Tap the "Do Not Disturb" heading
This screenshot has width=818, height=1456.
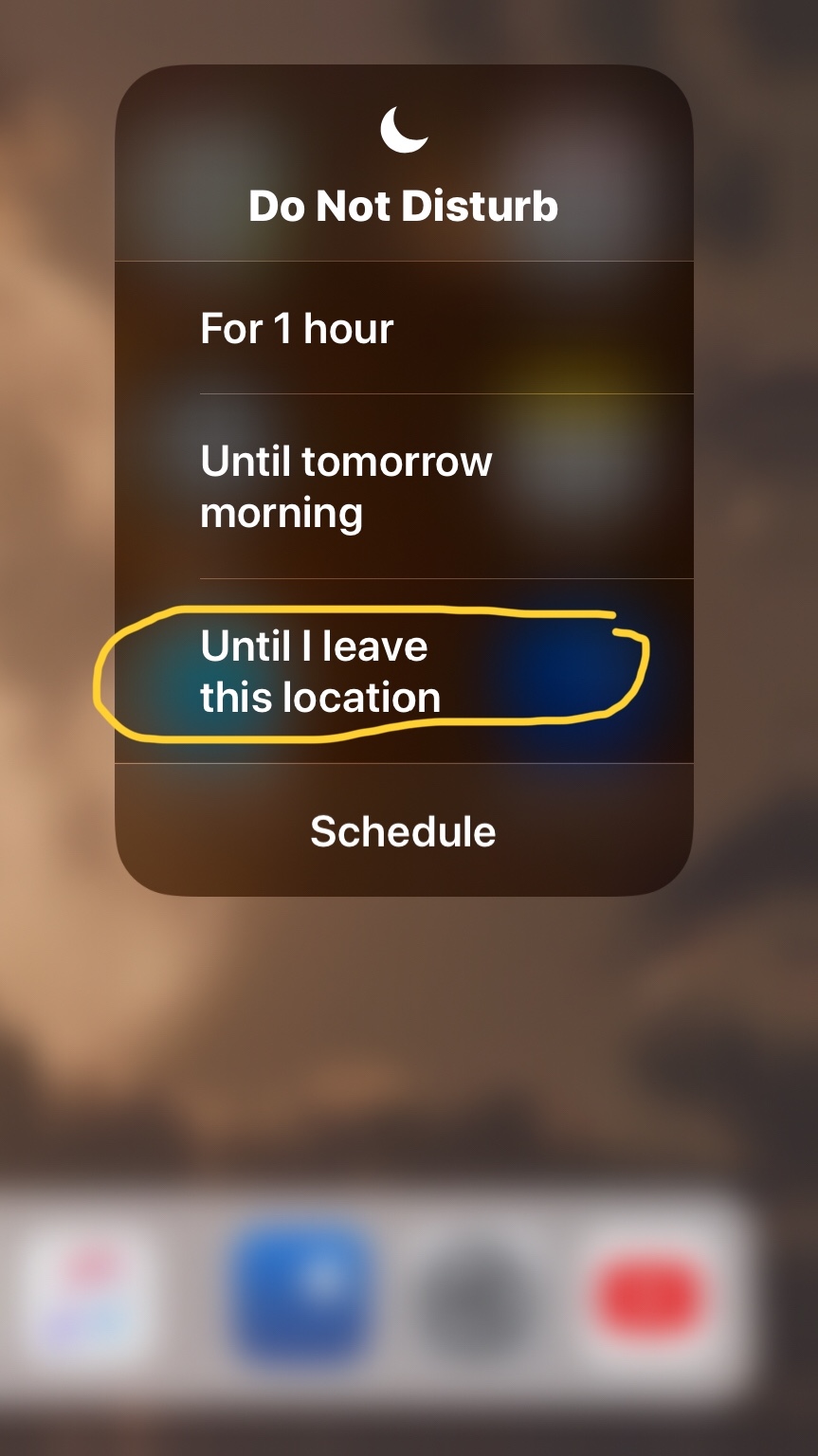point(403,205)
